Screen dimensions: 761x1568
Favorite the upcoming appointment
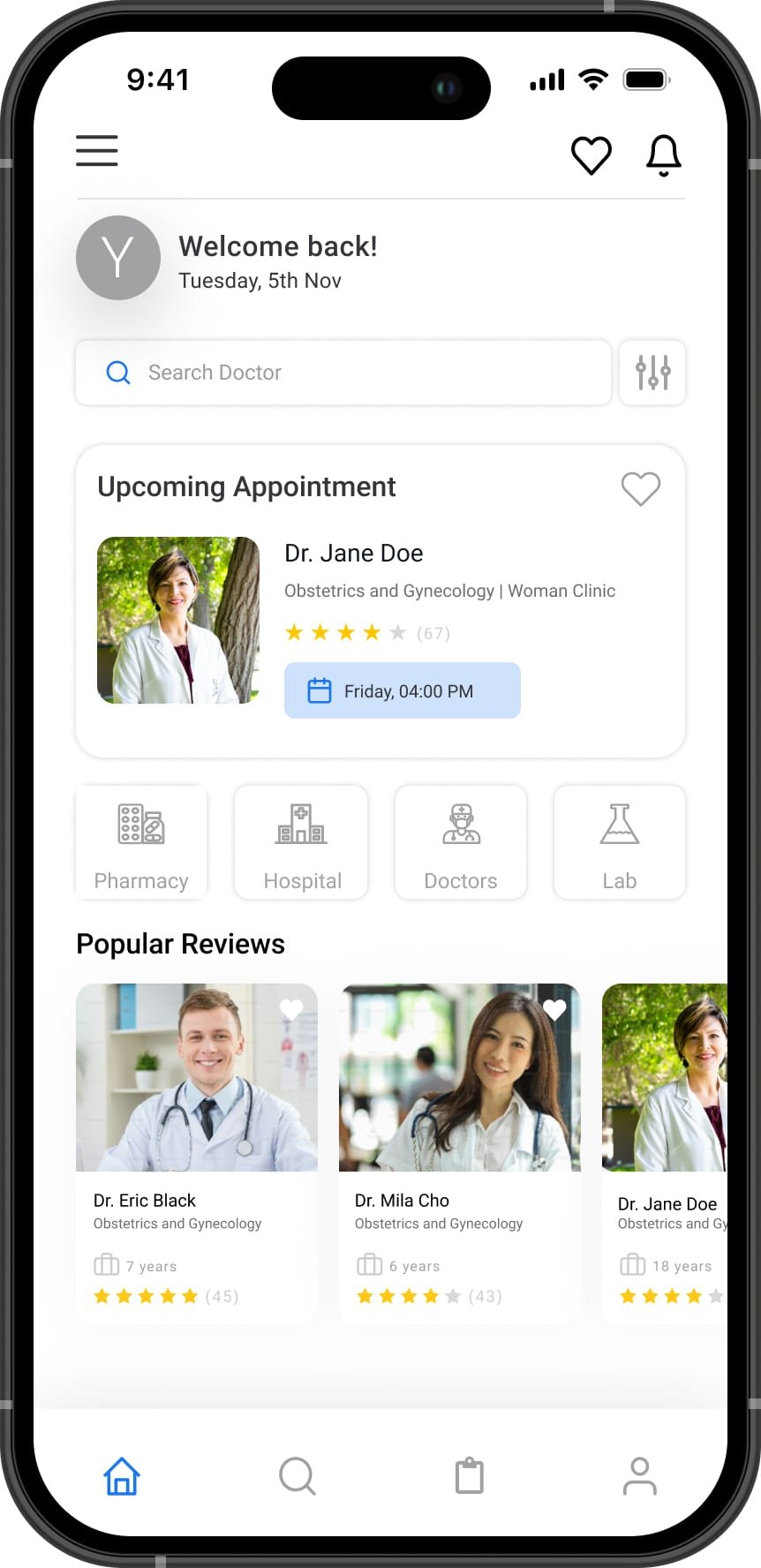tap(640, 488)
